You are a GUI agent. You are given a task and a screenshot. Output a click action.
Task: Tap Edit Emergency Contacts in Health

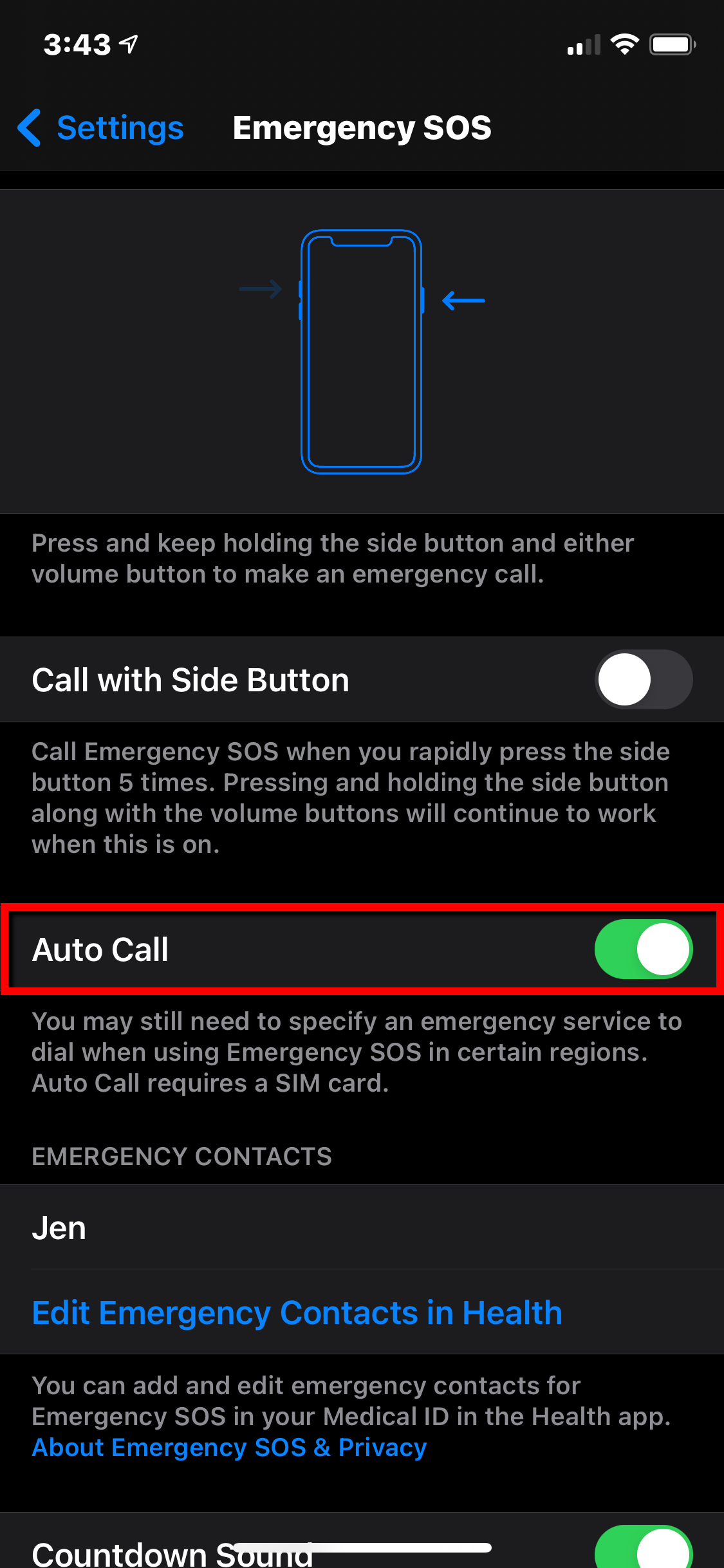297,1312
